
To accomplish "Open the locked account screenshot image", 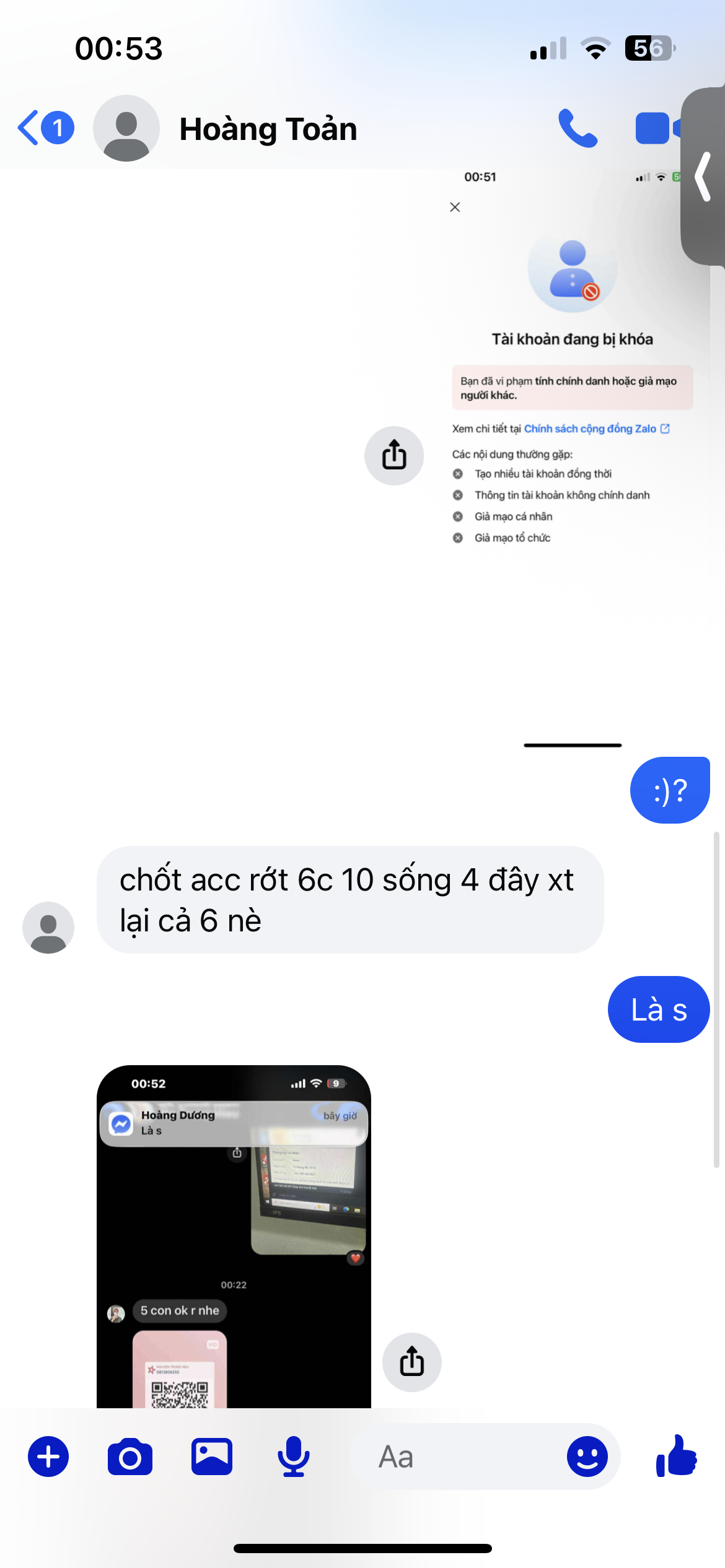I will coord(572,460).
